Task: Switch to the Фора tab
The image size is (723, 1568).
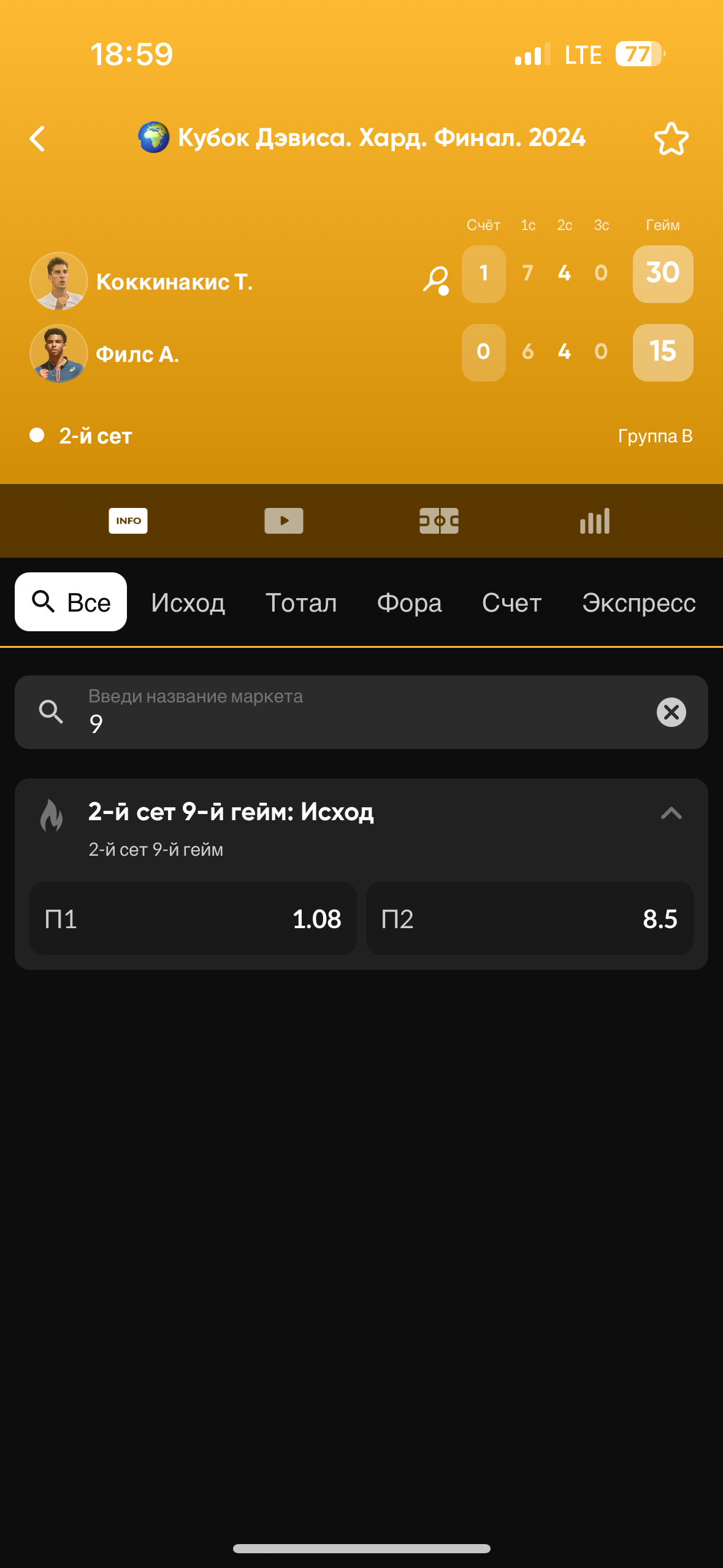Action: (x=409, y=603)
